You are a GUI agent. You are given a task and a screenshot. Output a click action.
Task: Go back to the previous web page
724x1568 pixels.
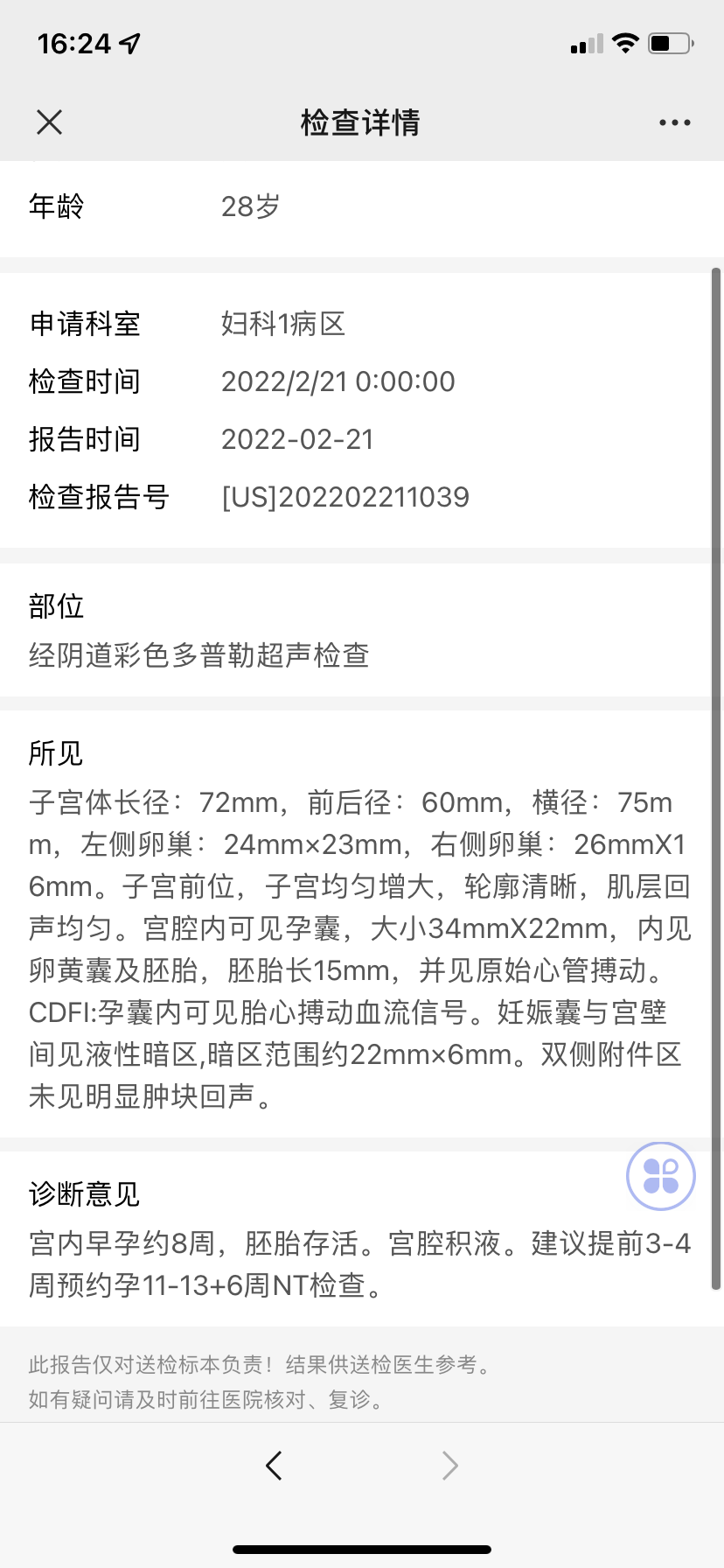(x=274, y=1465)
